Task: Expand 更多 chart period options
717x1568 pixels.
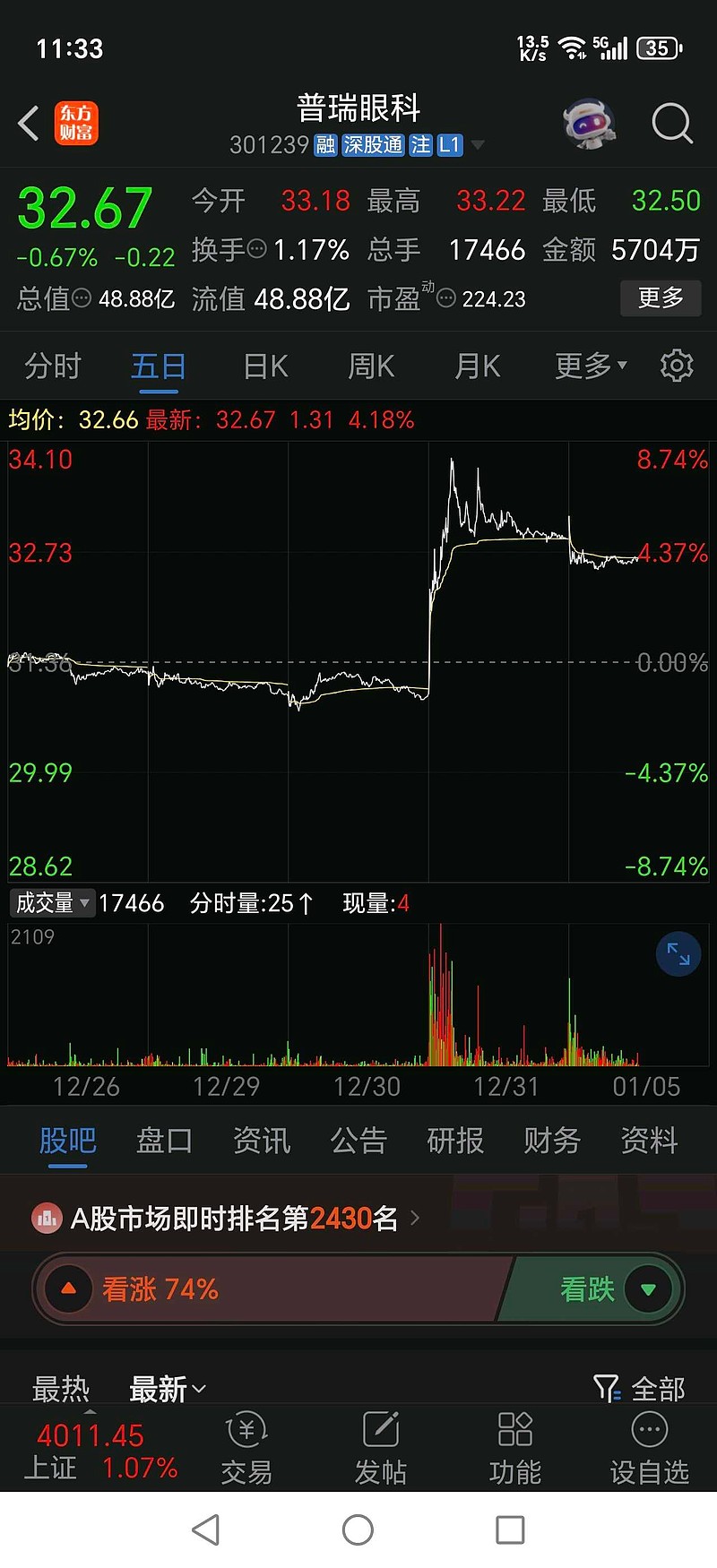Action: [588, 366]
